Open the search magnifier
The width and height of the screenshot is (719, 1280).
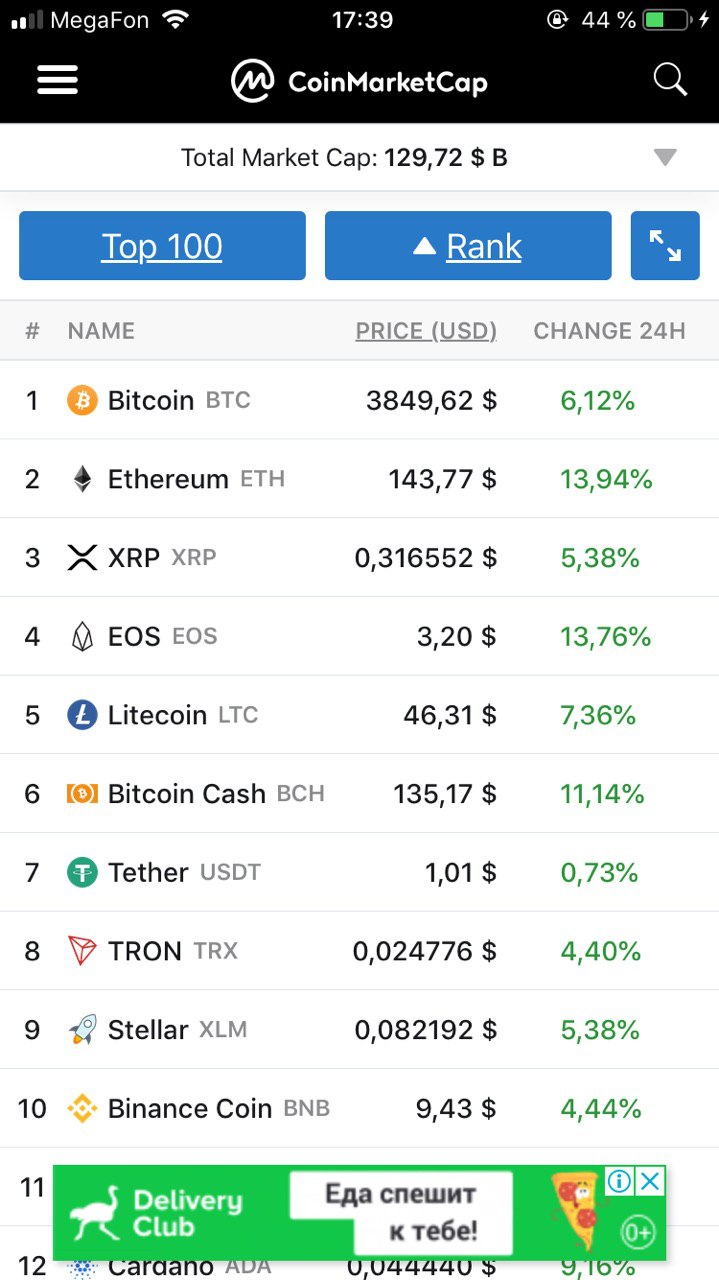tap(670, 79)
